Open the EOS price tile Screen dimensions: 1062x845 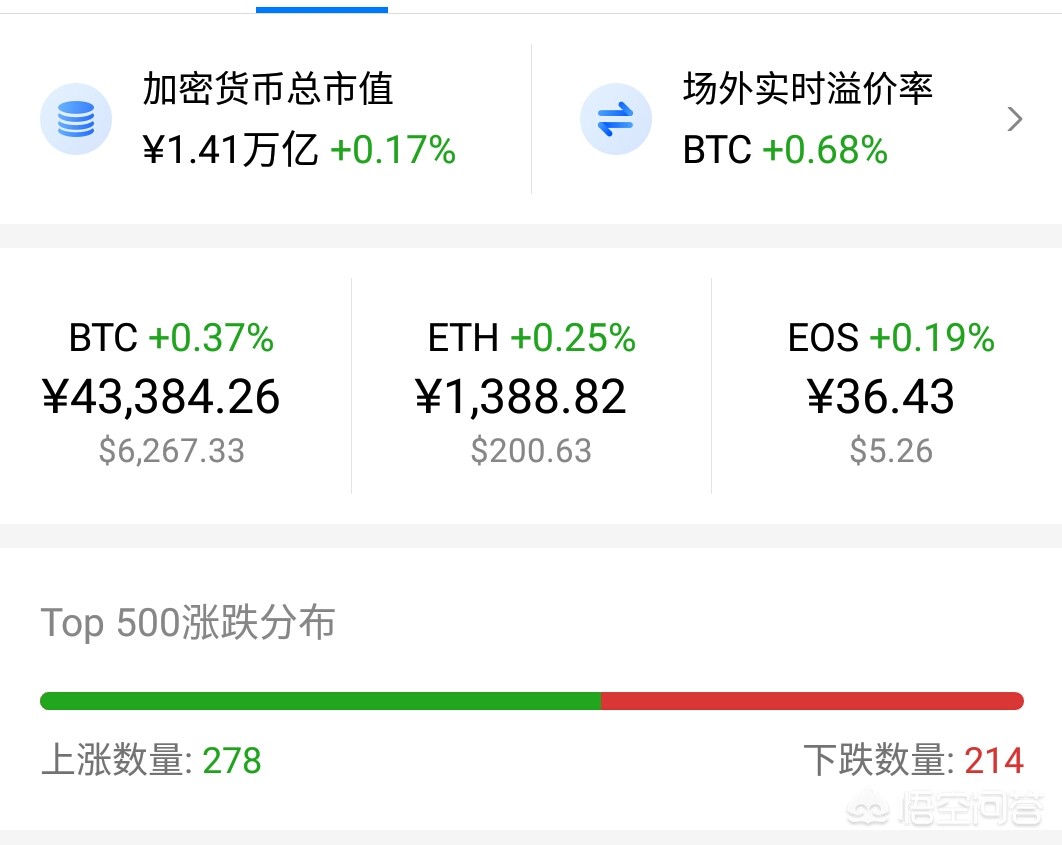click(x=890, y=393)
